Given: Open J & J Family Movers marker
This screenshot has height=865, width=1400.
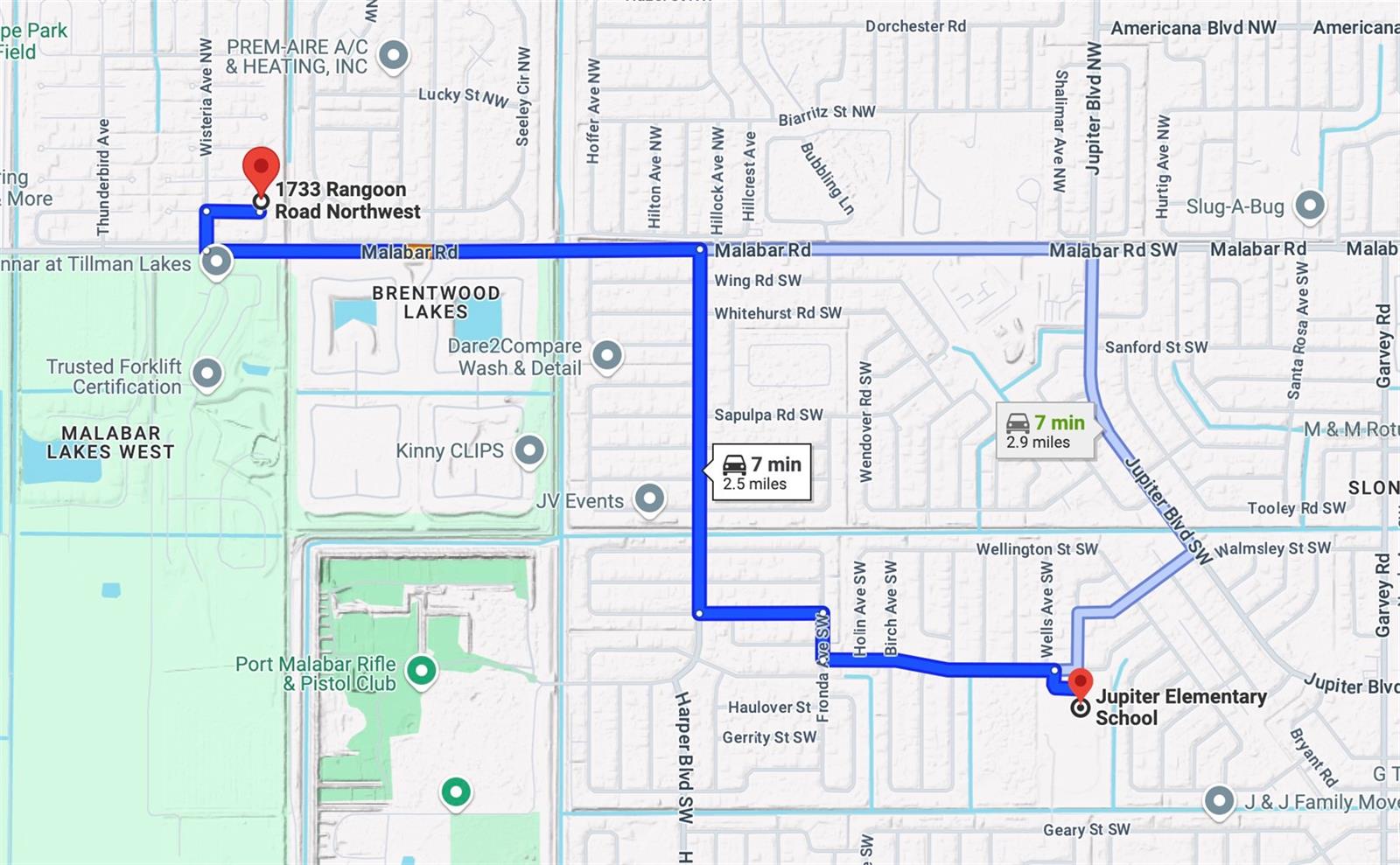Looking at the screenshot, I should click(x=1219, y=800).
